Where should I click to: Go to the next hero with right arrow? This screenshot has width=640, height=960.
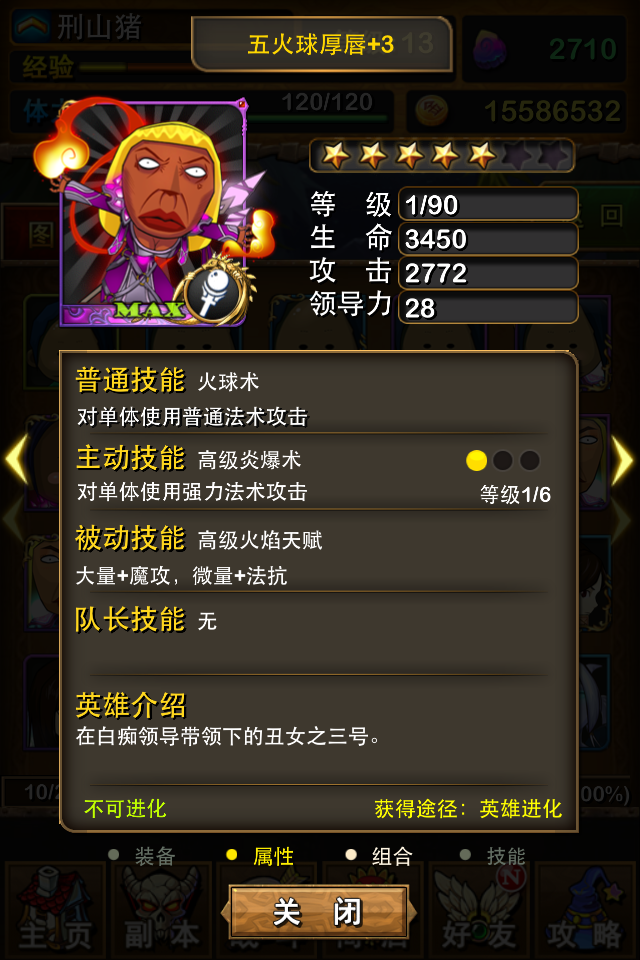[622, 461]
